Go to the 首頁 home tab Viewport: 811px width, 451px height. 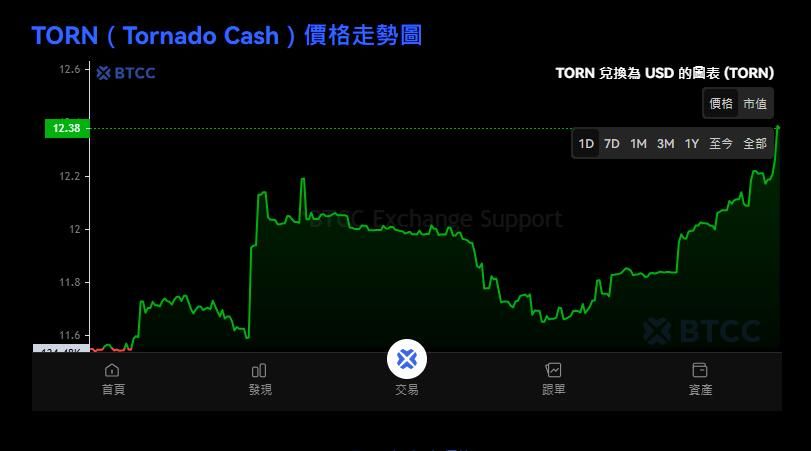[x=113, y=380]
